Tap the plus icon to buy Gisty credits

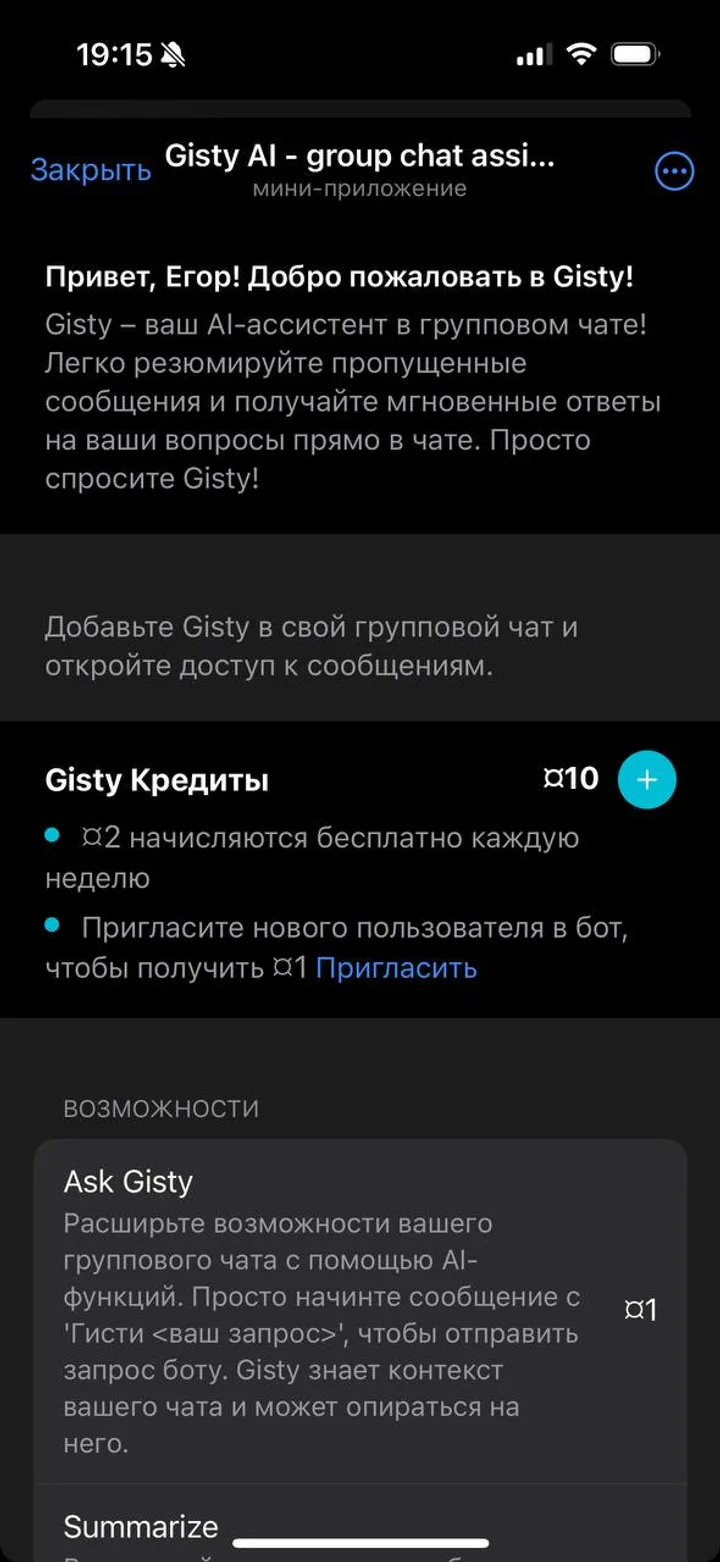pyautogui.click(x=646, y=779)
